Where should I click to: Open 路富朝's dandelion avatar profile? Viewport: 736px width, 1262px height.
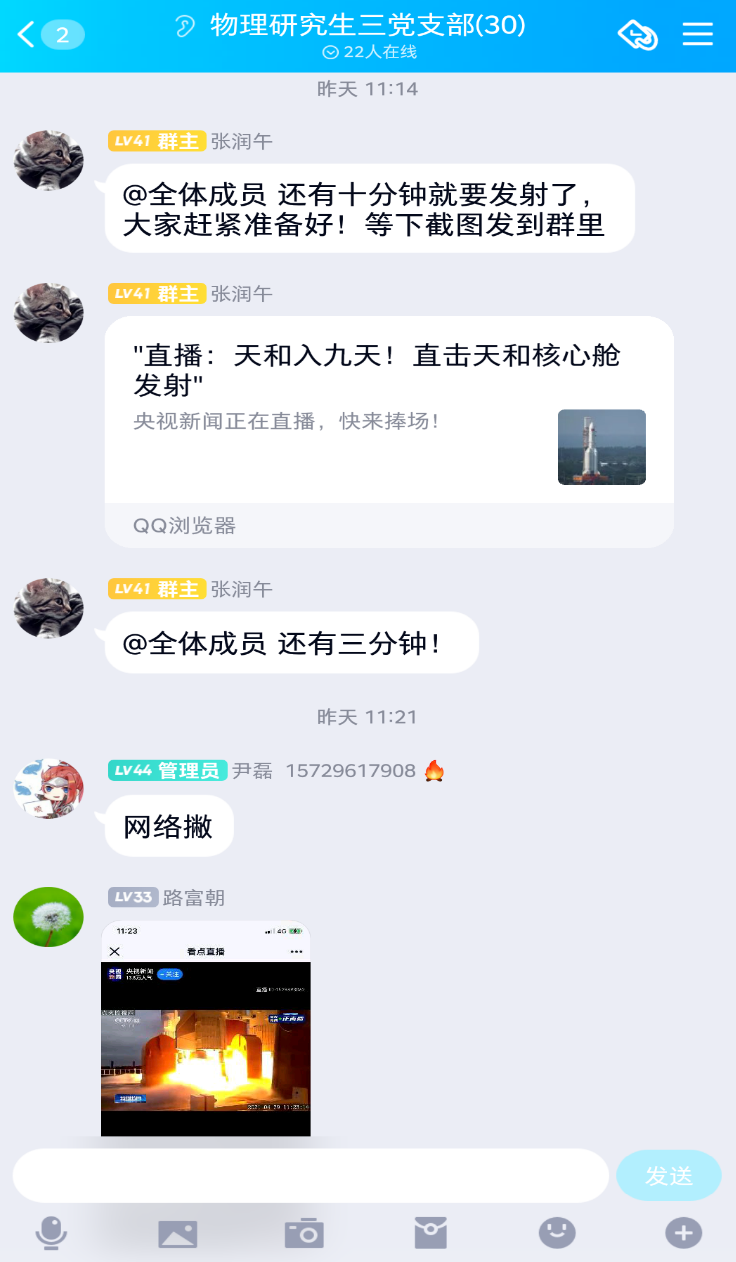(x=48, y=917)
